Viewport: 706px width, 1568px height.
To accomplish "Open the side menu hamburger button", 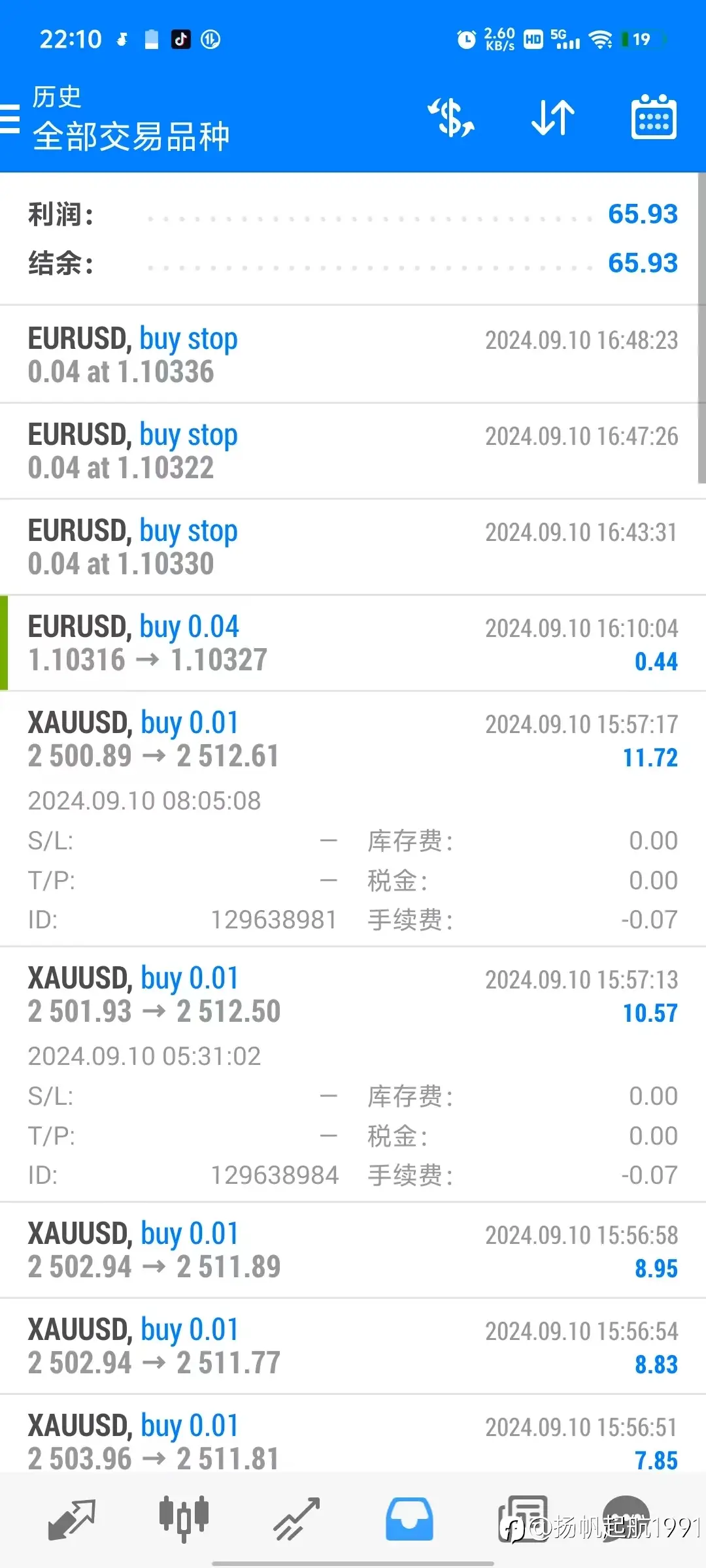I will click(9, 119).
